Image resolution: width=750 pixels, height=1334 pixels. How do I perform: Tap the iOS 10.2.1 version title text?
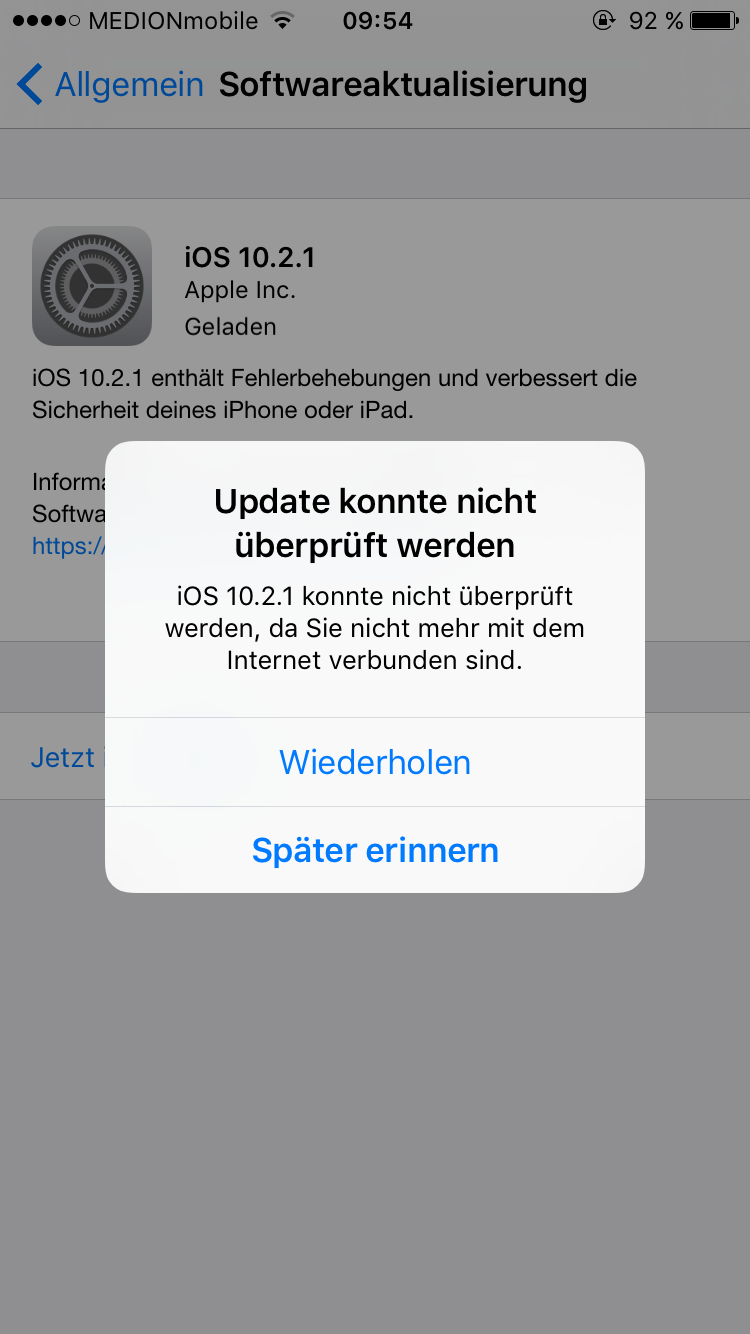[x=250, y=256]
